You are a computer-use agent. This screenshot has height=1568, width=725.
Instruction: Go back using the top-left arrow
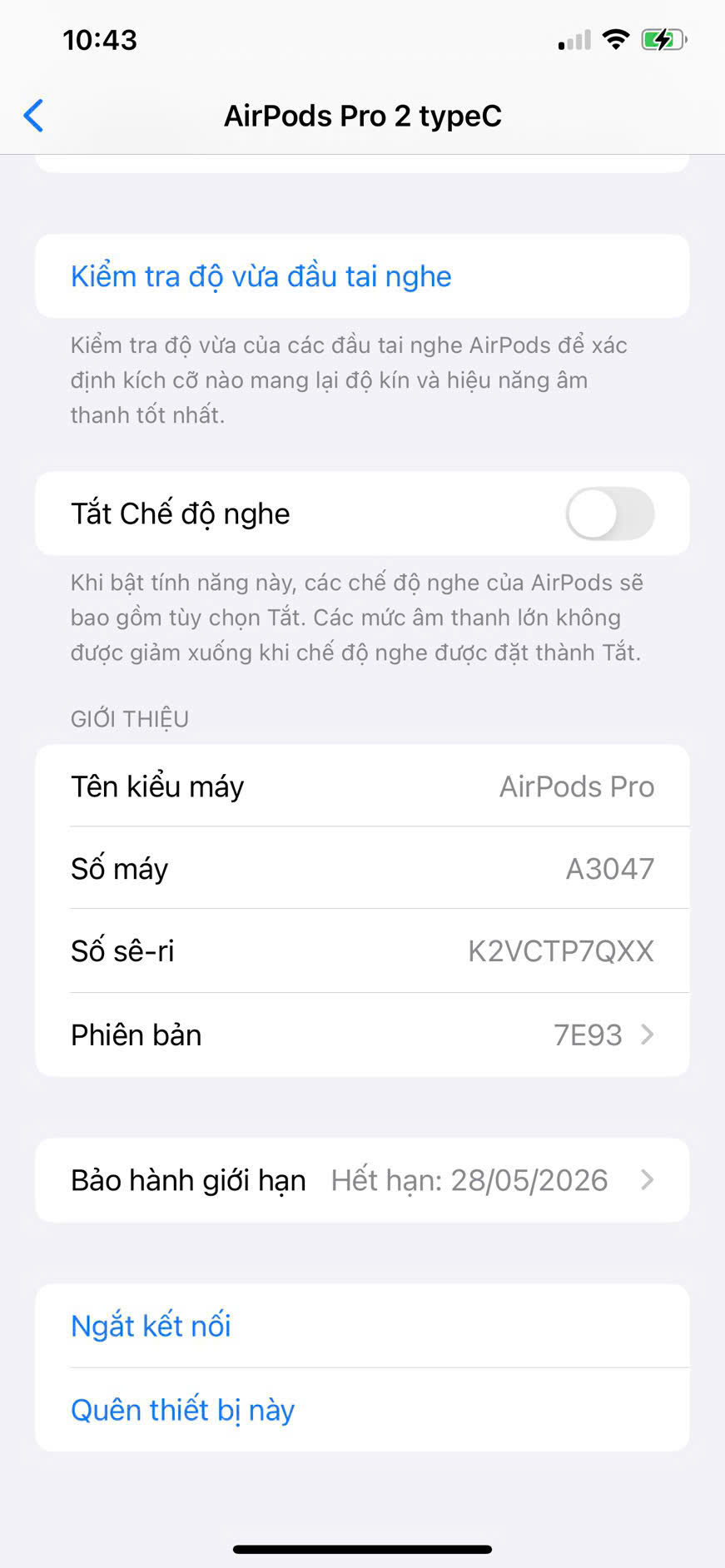tap(33, 116)
